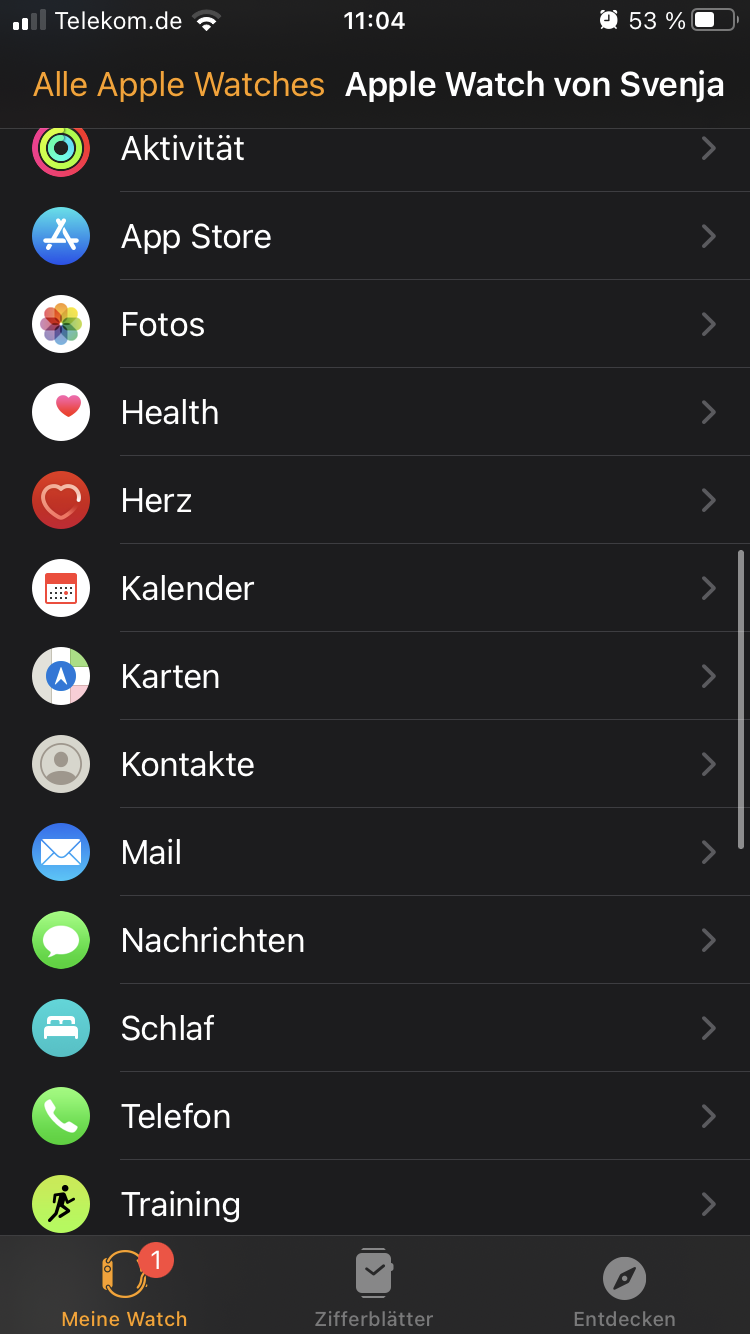Open Mail settings
Image resolution: width=750 pixels, height=1334 pixels.
tap(375, 852)
